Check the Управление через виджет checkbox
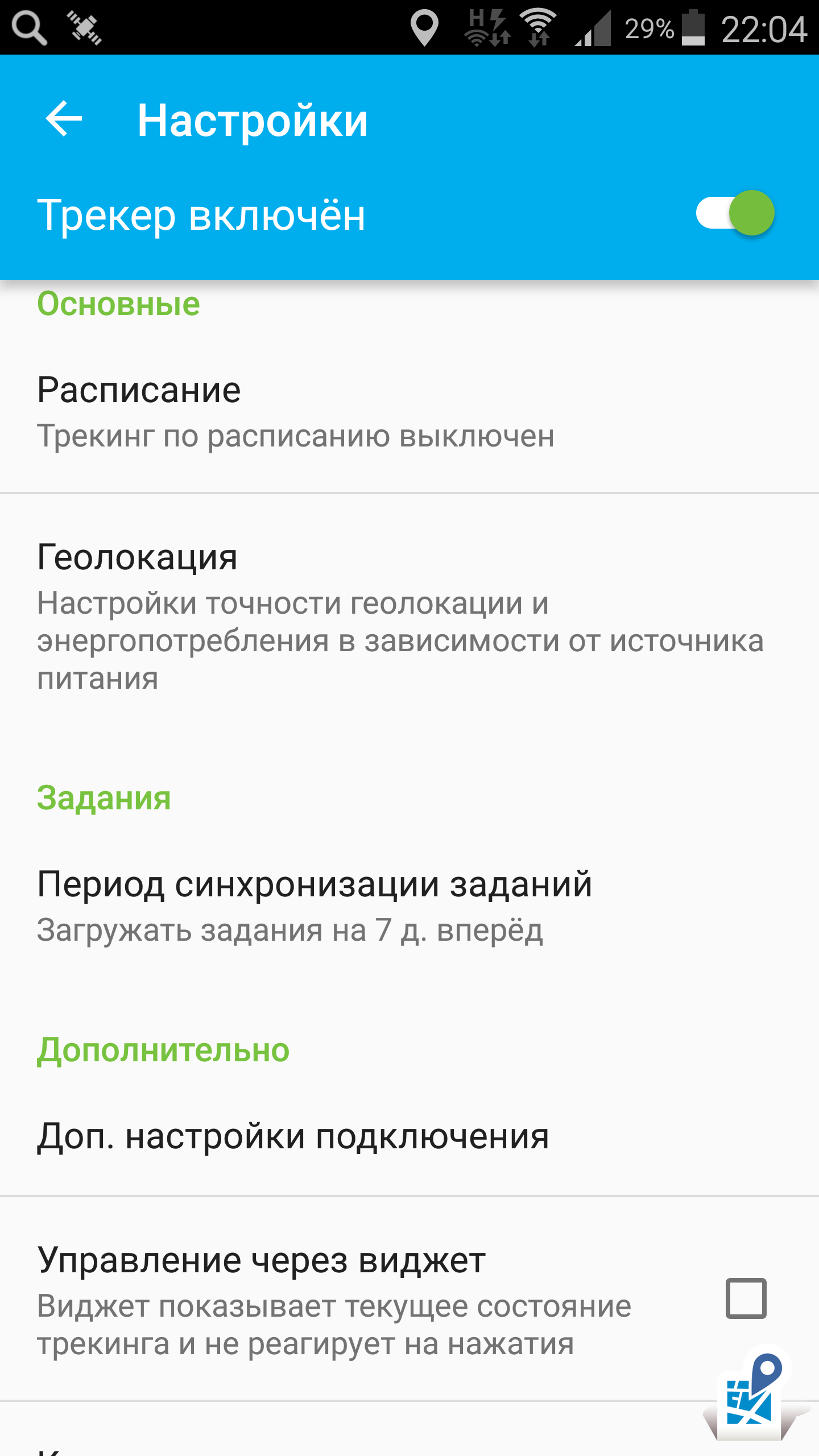 pyautogui.click(x=746, y=1298)
